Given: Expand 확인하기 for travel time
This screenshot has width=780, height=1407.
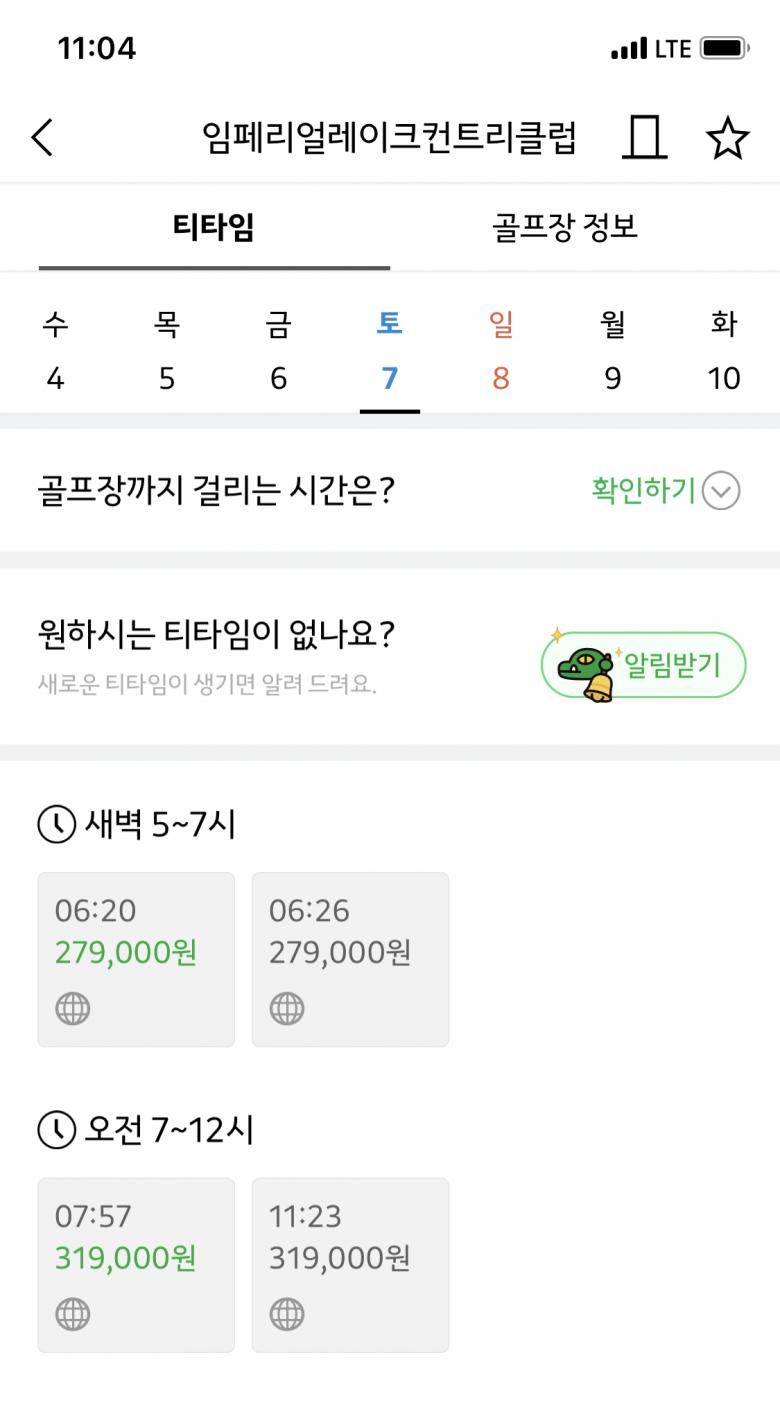Looking at the screenshot, I should (665, 491).
